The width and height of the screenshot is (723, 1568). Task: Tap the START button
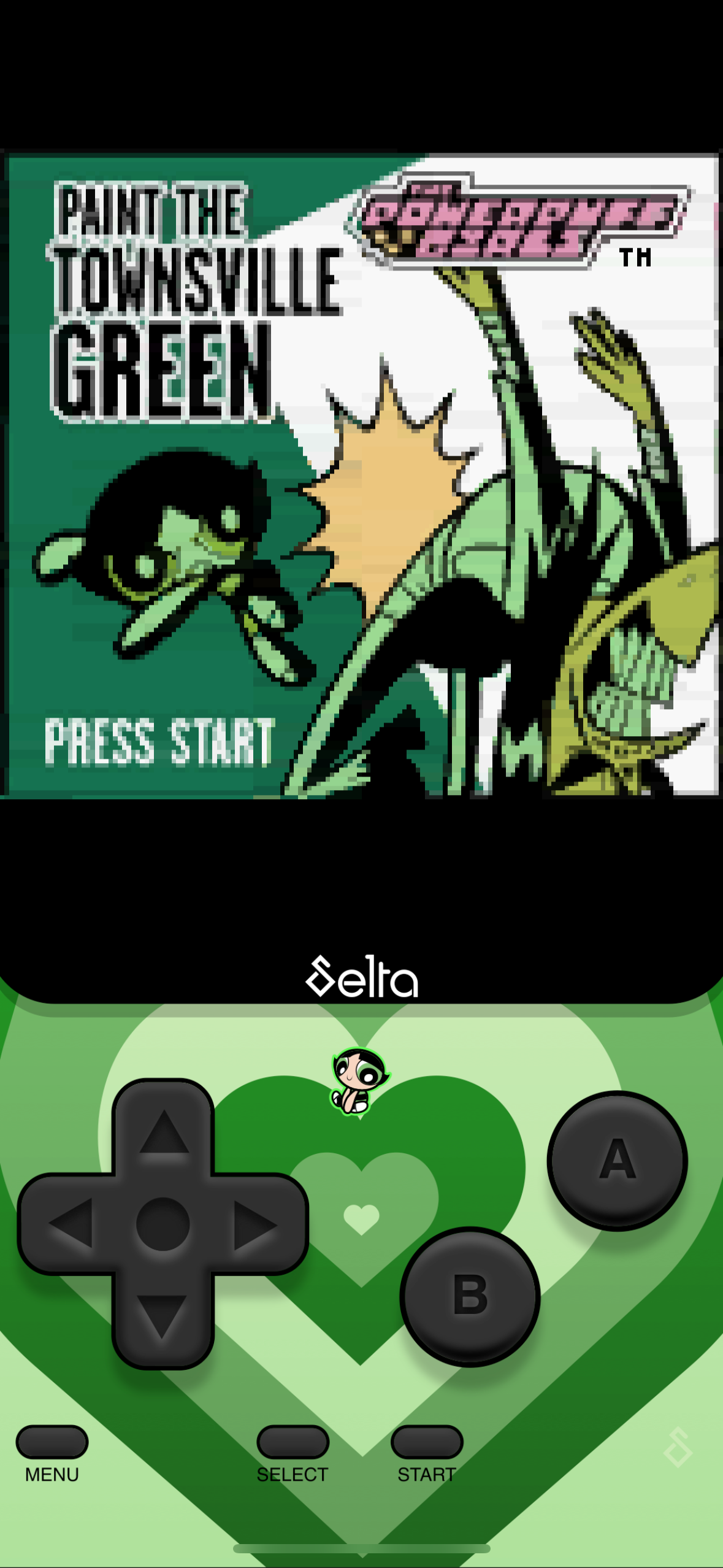[427, 1441]
